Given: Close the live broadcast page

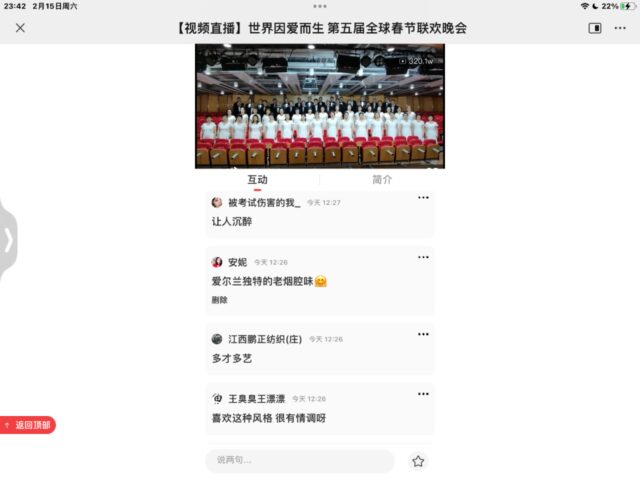Looking at the screenshot, I should click(20, 28).
